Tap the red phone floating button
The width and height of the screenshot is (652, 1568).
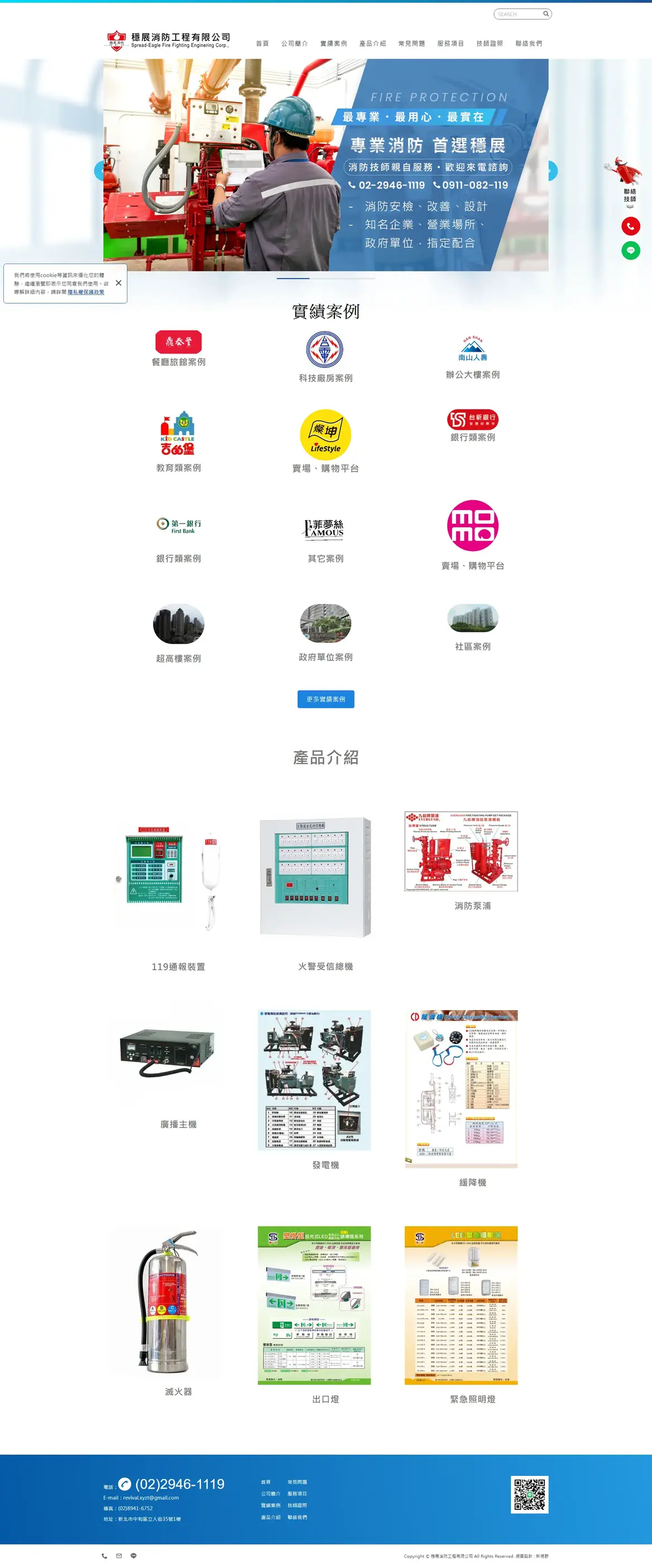(631, 227)
